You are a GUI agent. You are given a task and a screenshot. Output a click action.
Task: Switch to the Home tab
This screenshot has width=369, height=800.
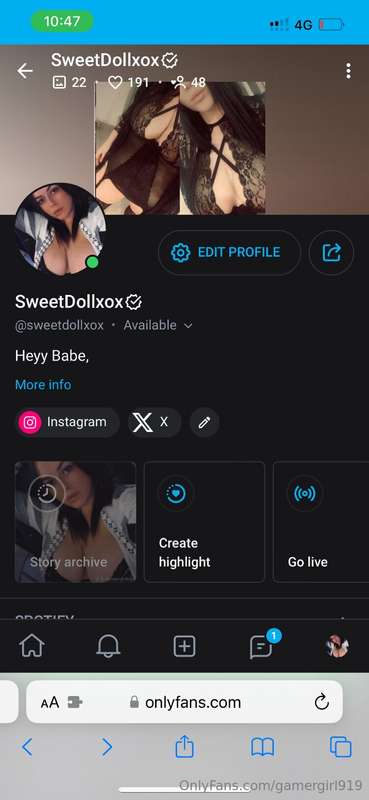[x=32, y=646]
